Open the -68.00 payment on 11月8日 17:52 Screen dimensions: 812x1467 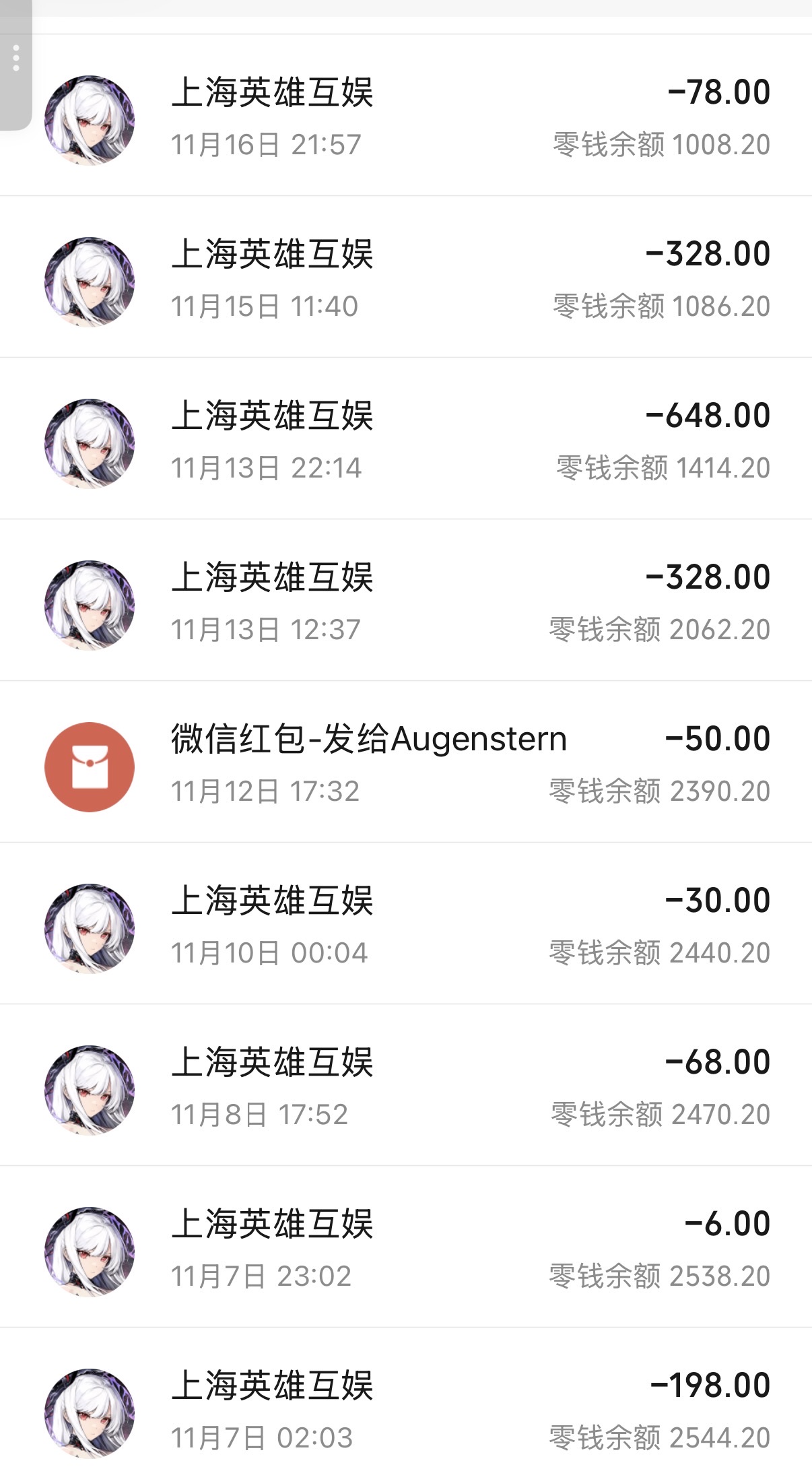406,1086
